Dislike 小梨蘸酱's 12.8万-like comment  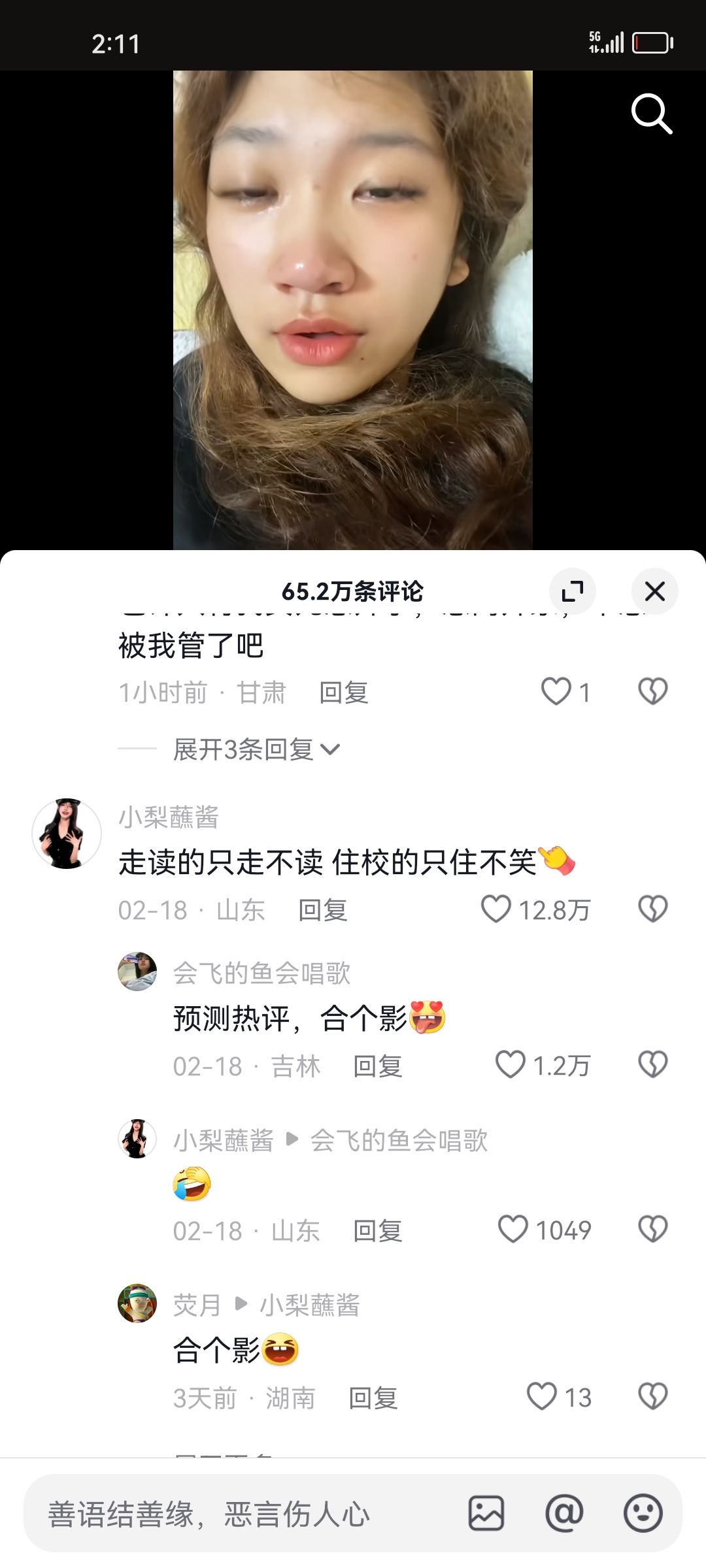(652, 909)
